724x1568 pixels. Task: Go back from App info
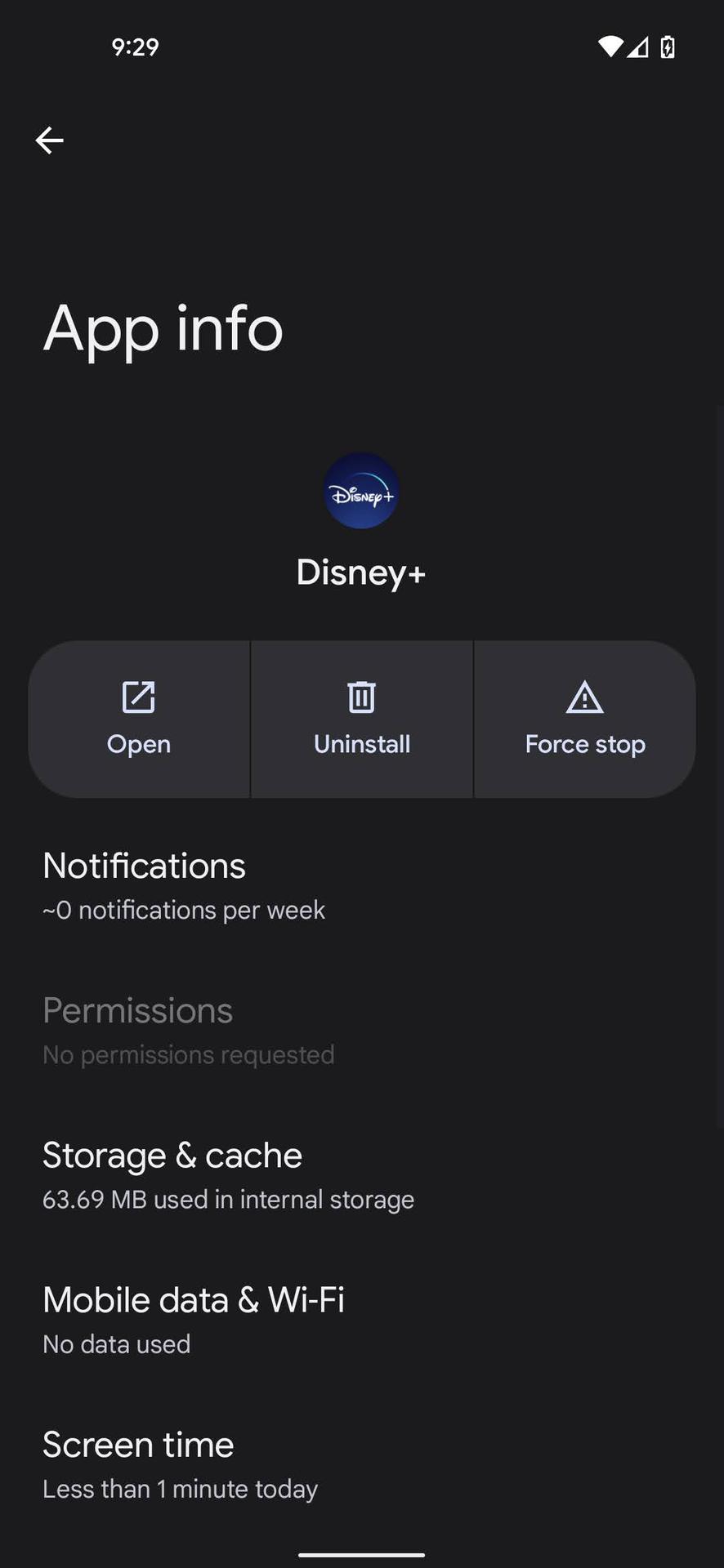(49, 140)
